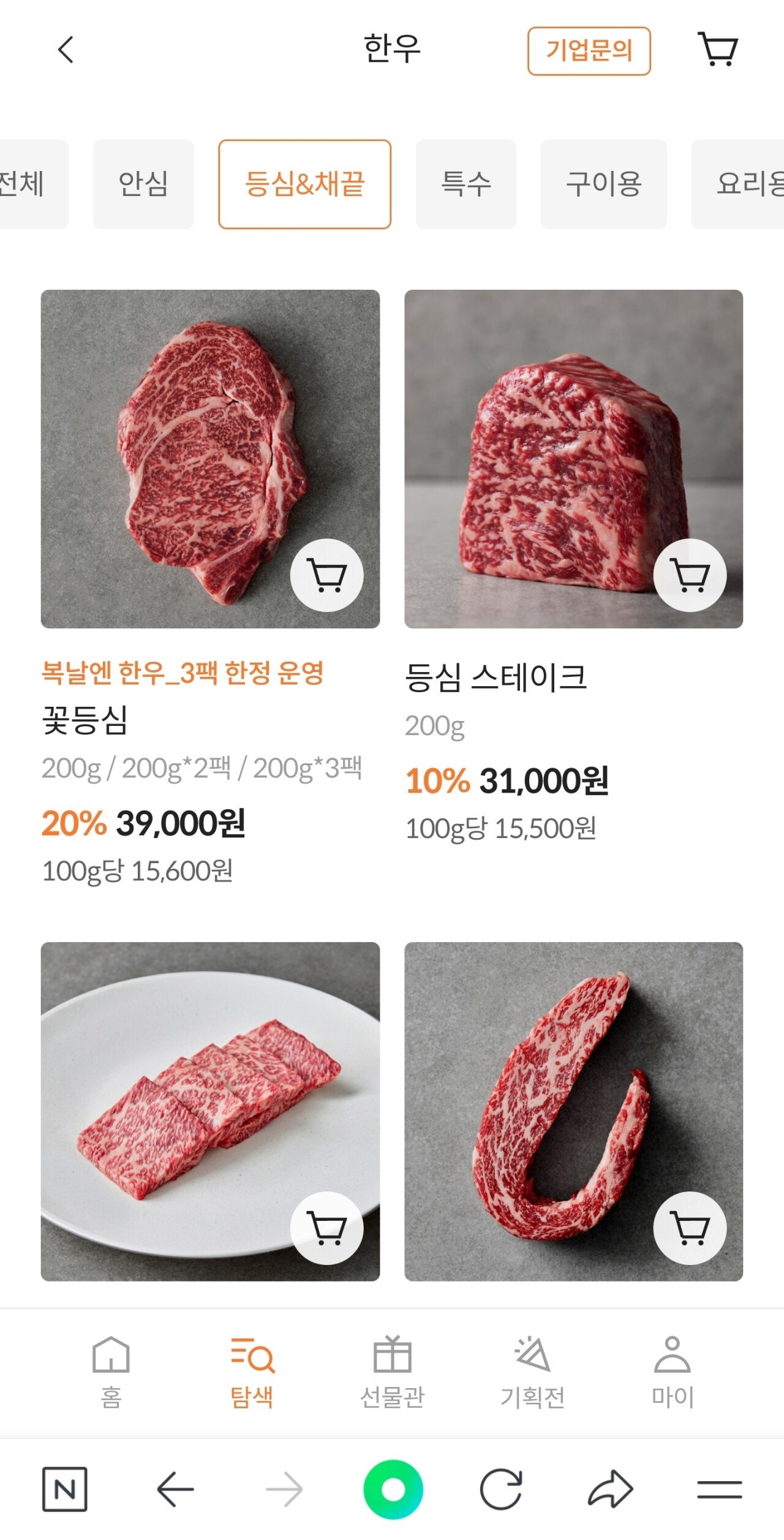Open the 기업문의 button
Screen dimensions: 784x1540
[589, 51]
